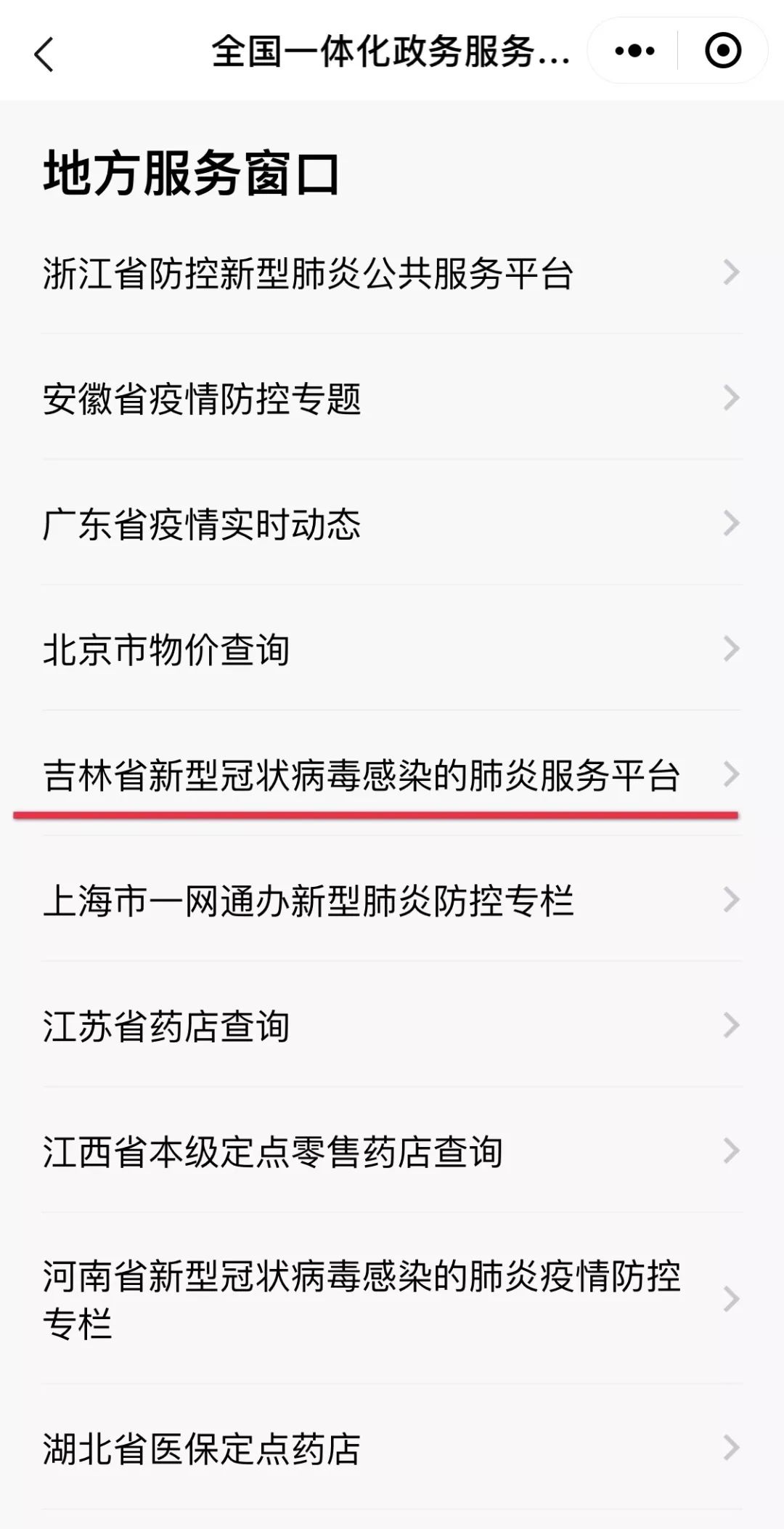Viewport: 784px width, 1529px height.
Task: Open 江西省本级定点零售药店查询
Action: (392, 1151)
